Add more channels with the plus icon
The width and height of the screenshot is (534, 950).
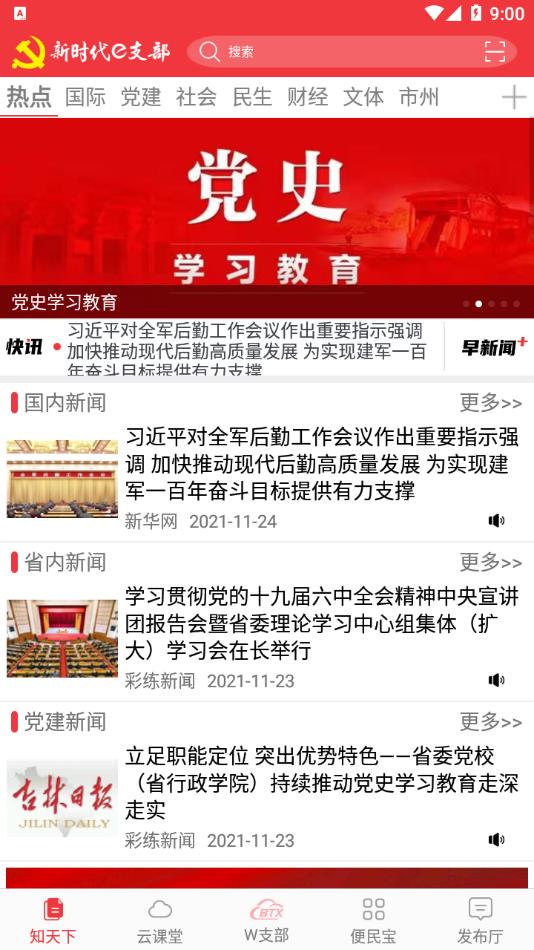(513, 97)
